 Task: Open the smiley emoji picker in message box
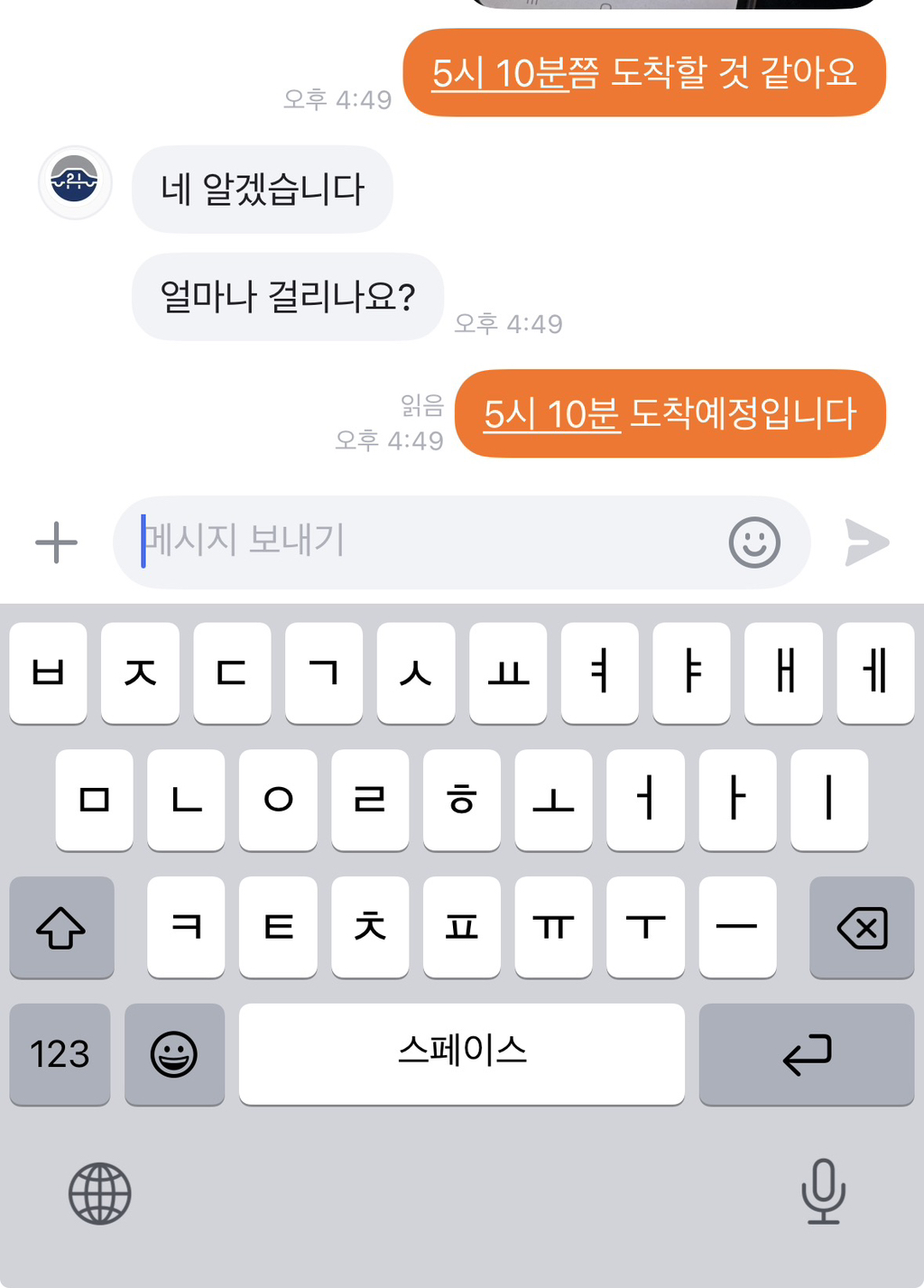click(x=754, y=542)
